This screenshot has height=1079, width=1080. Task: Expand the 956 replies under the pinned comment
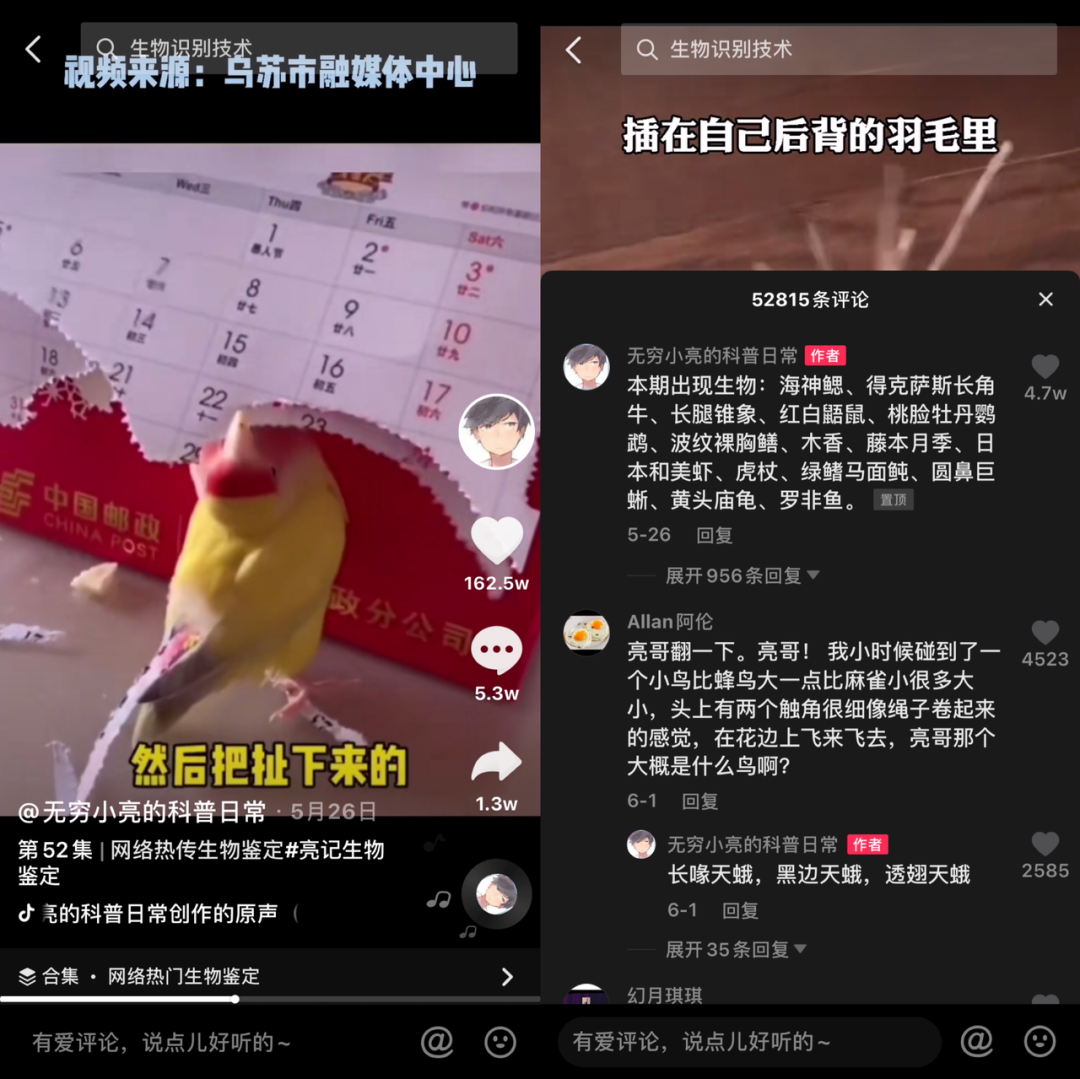[742, 575]
